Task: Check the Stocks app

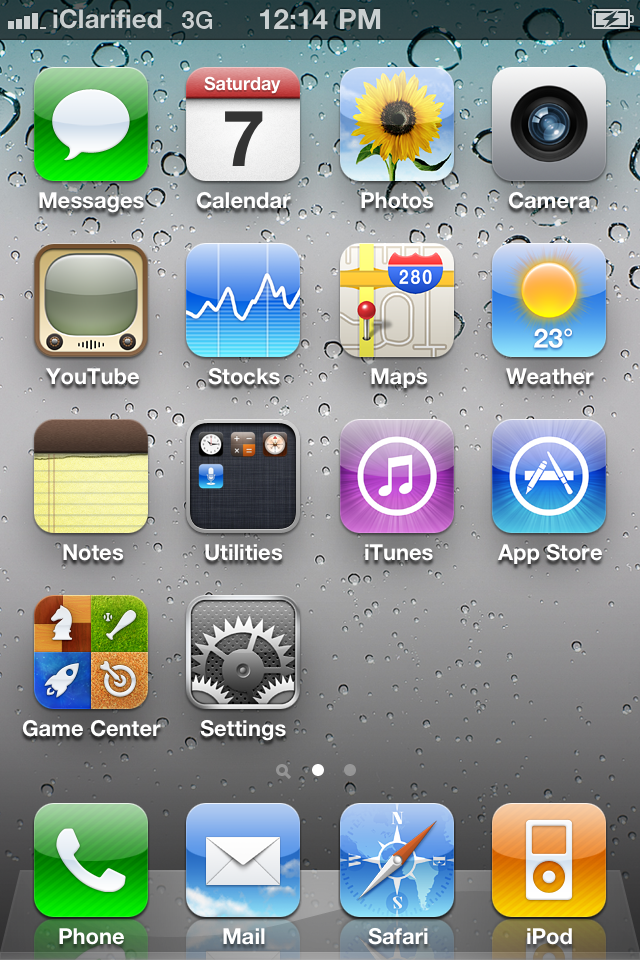Action: [x=243, y=300]
